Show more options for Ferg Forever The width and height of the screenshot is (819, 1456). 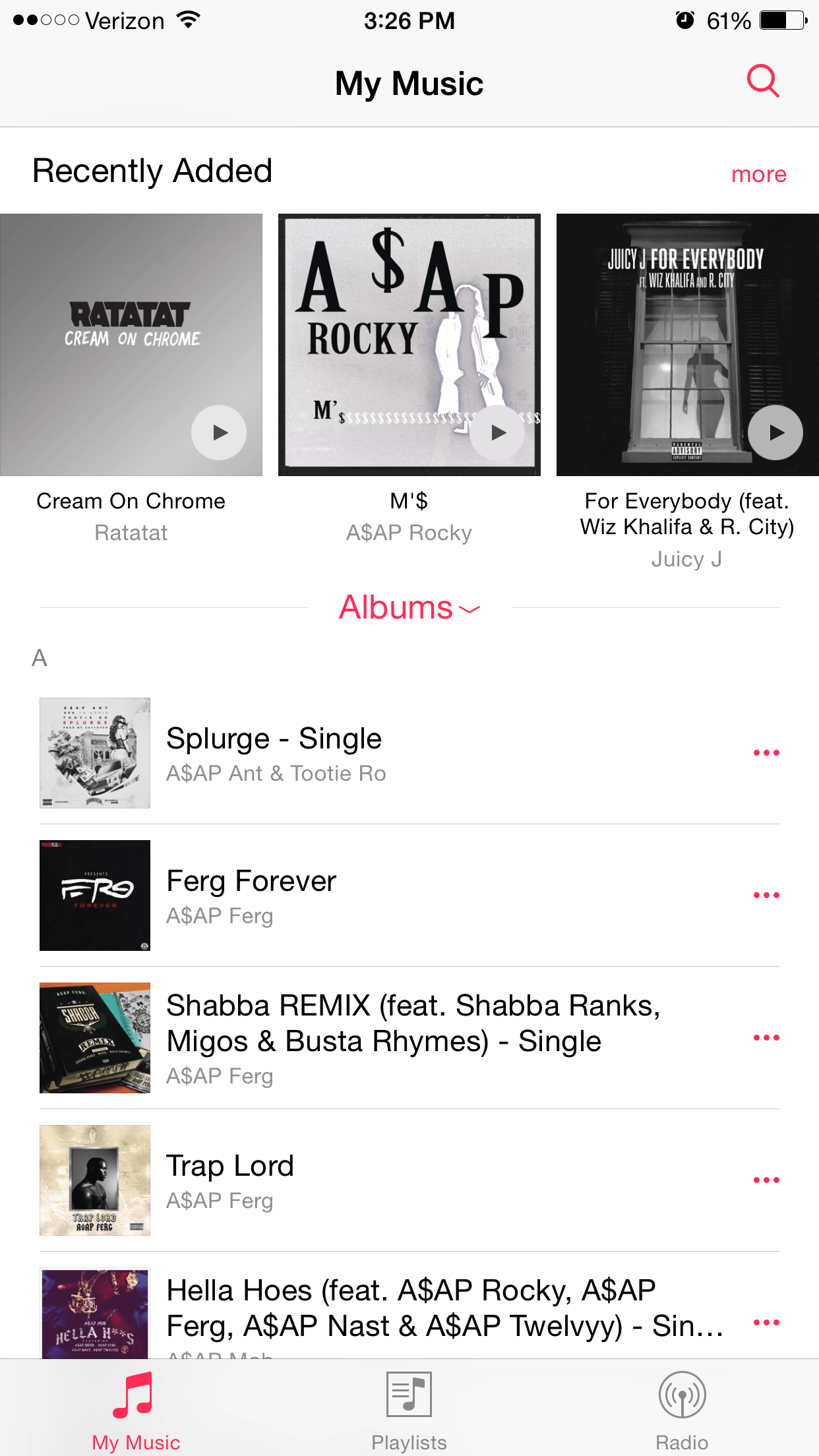(x=766, y=895)
